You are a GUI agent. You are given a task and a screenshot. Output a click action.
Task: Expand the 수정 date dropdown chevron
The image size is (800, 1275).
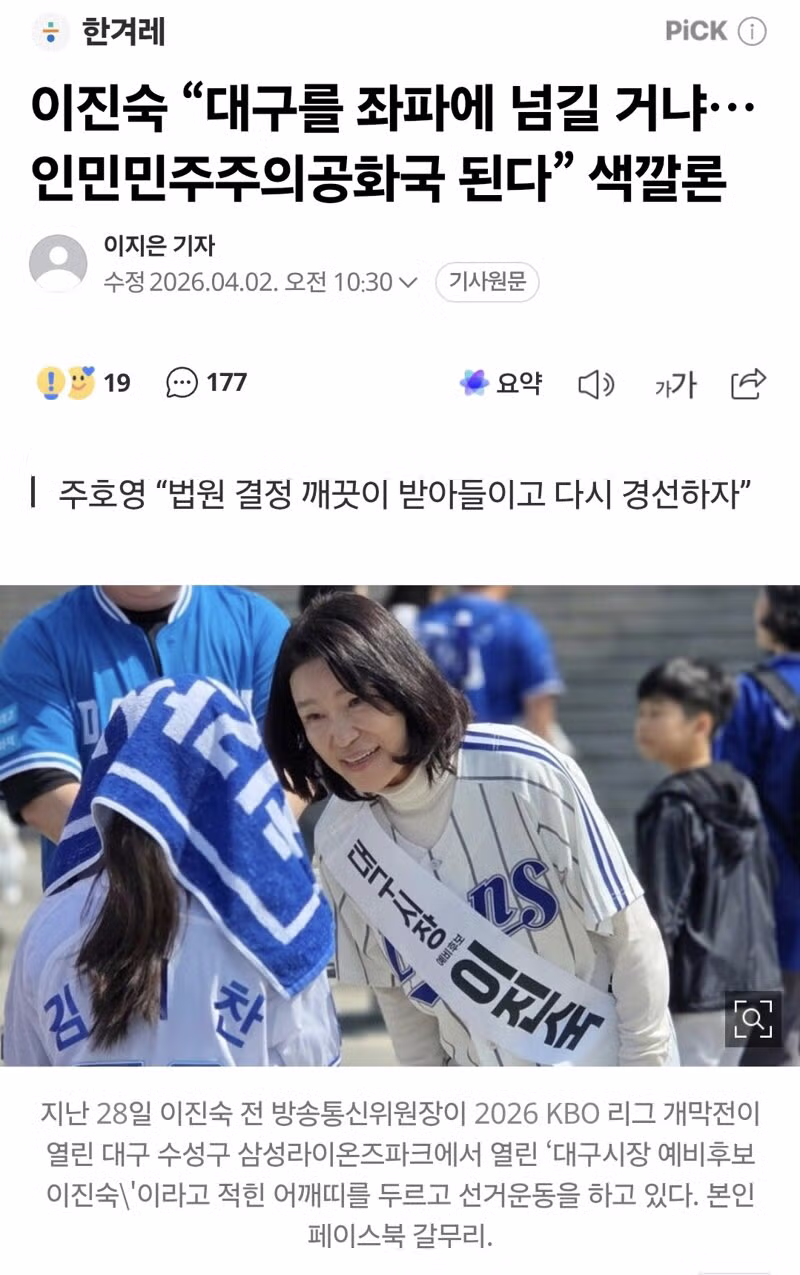(x=407, y=283)
